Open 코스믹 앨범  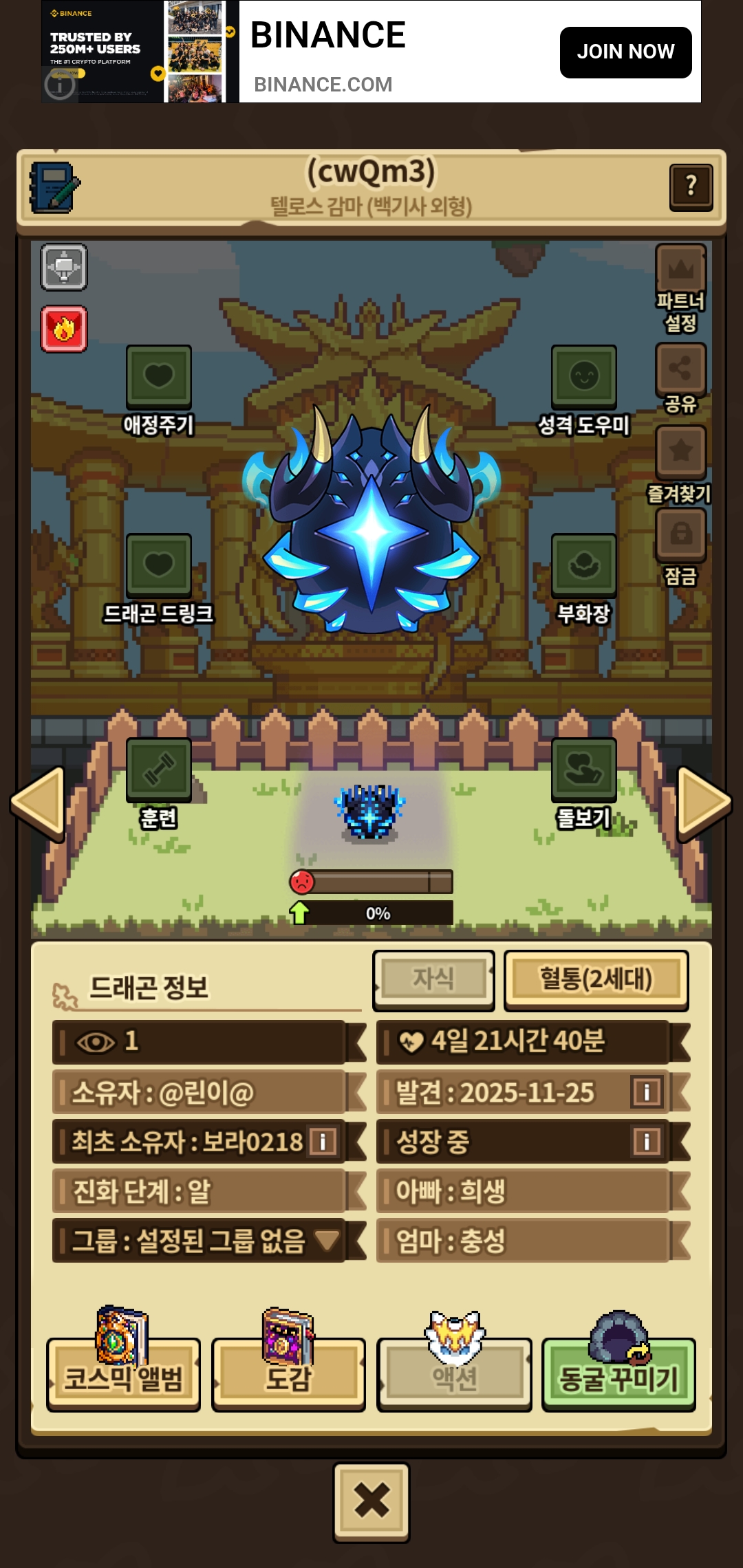point(123,1375)
